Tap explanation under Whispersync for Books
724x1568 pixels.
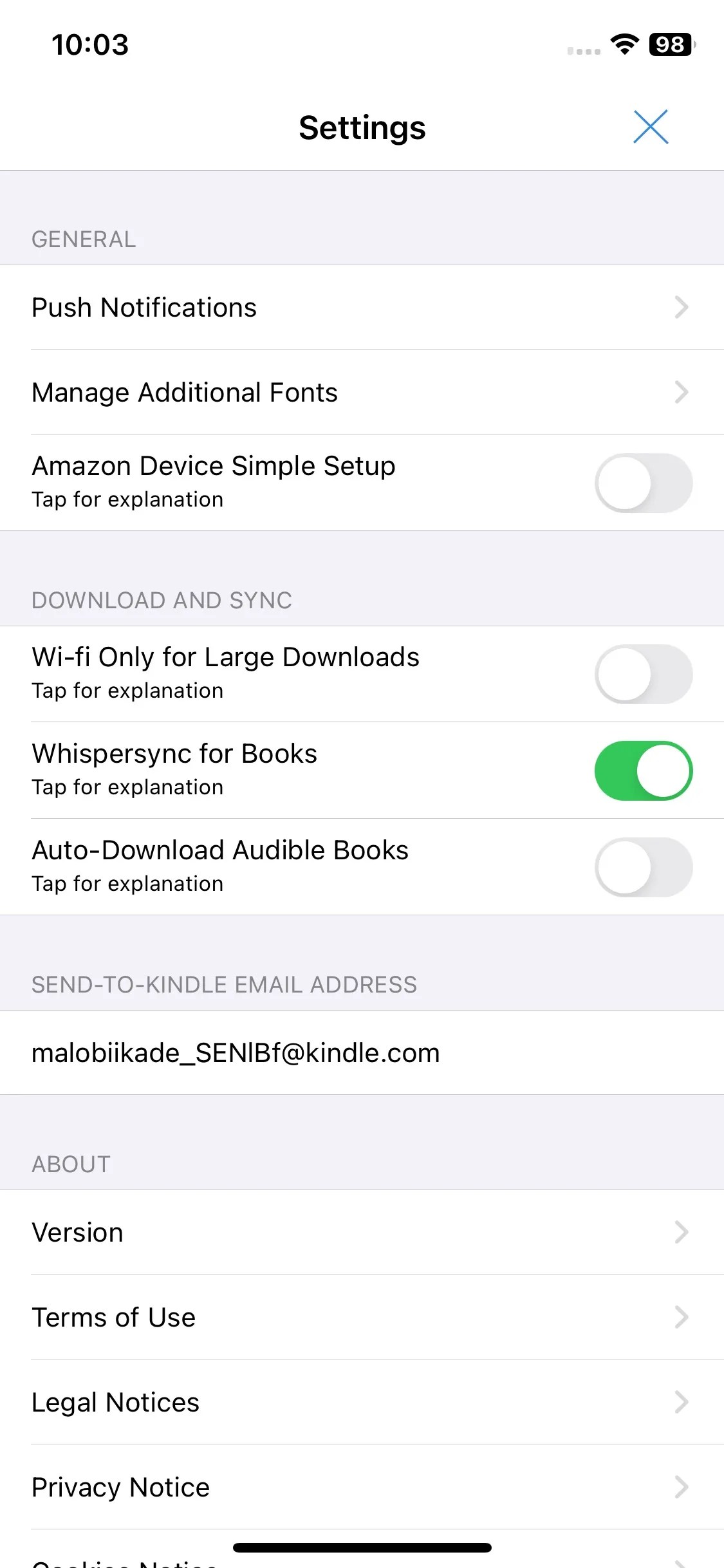(127, 787)
